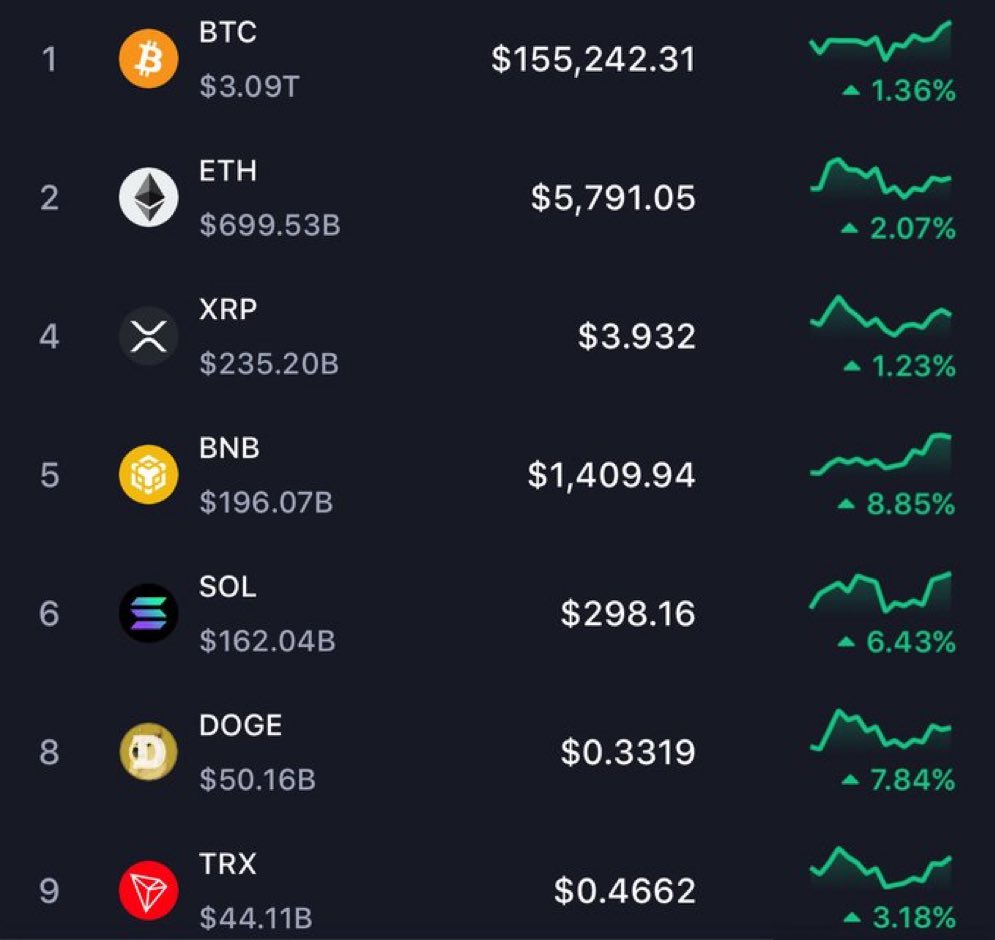This screenshot has width=995, height=940.
Task: Open the ETH coin details
Action: (x=498, y=197)
